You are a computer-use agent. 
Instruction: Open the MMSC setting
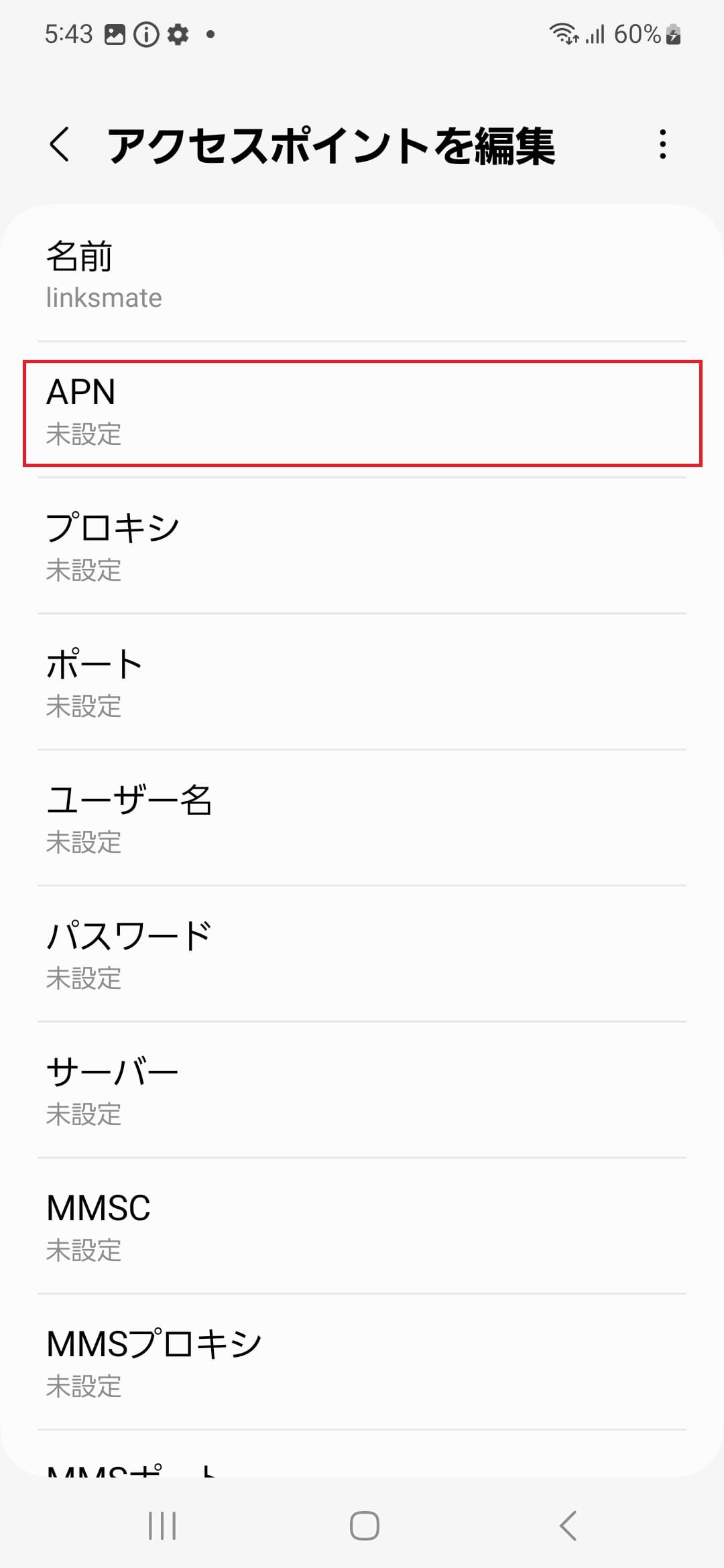click(x=362, y=1228)
